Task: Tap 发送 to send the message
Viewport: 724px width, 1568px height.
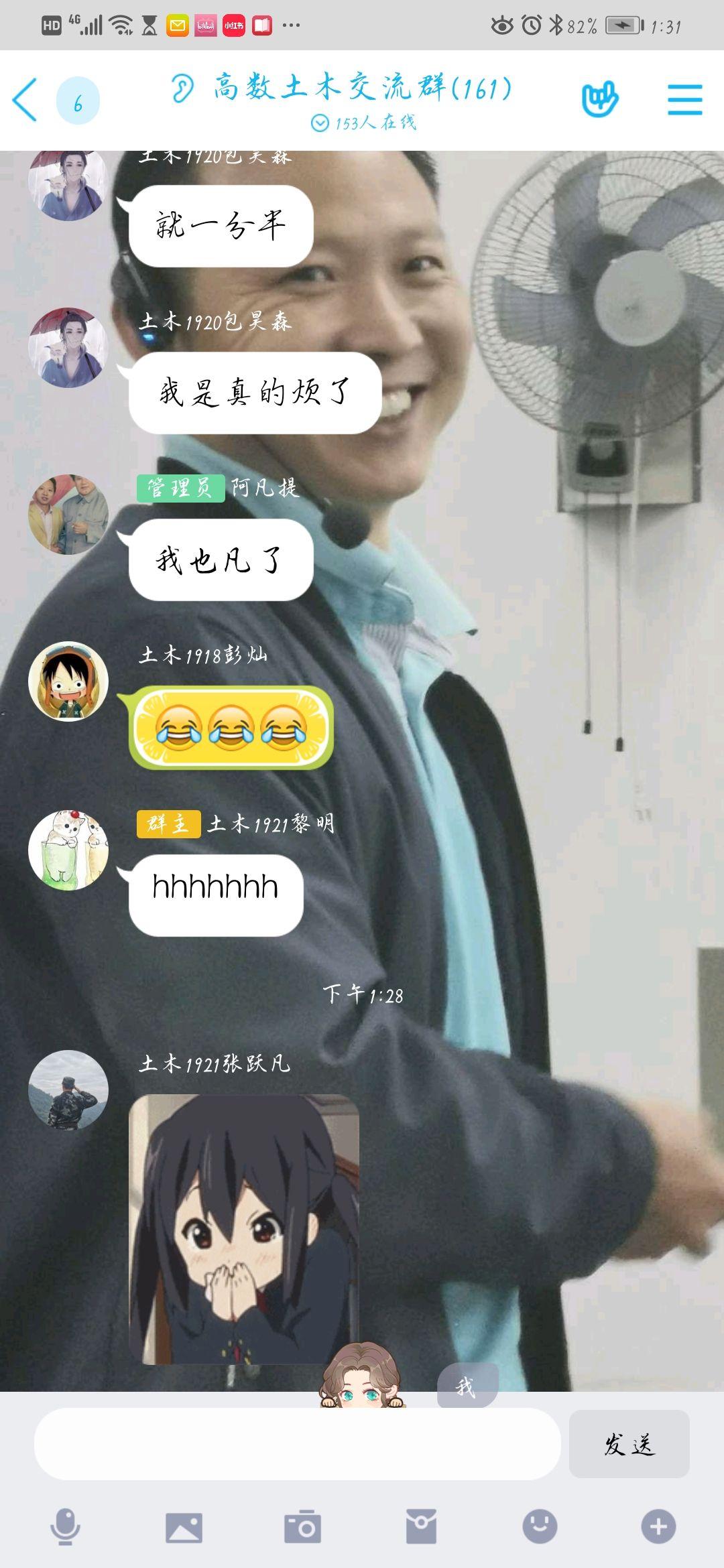Action: pyautogui.click(x=629, y=1444)
